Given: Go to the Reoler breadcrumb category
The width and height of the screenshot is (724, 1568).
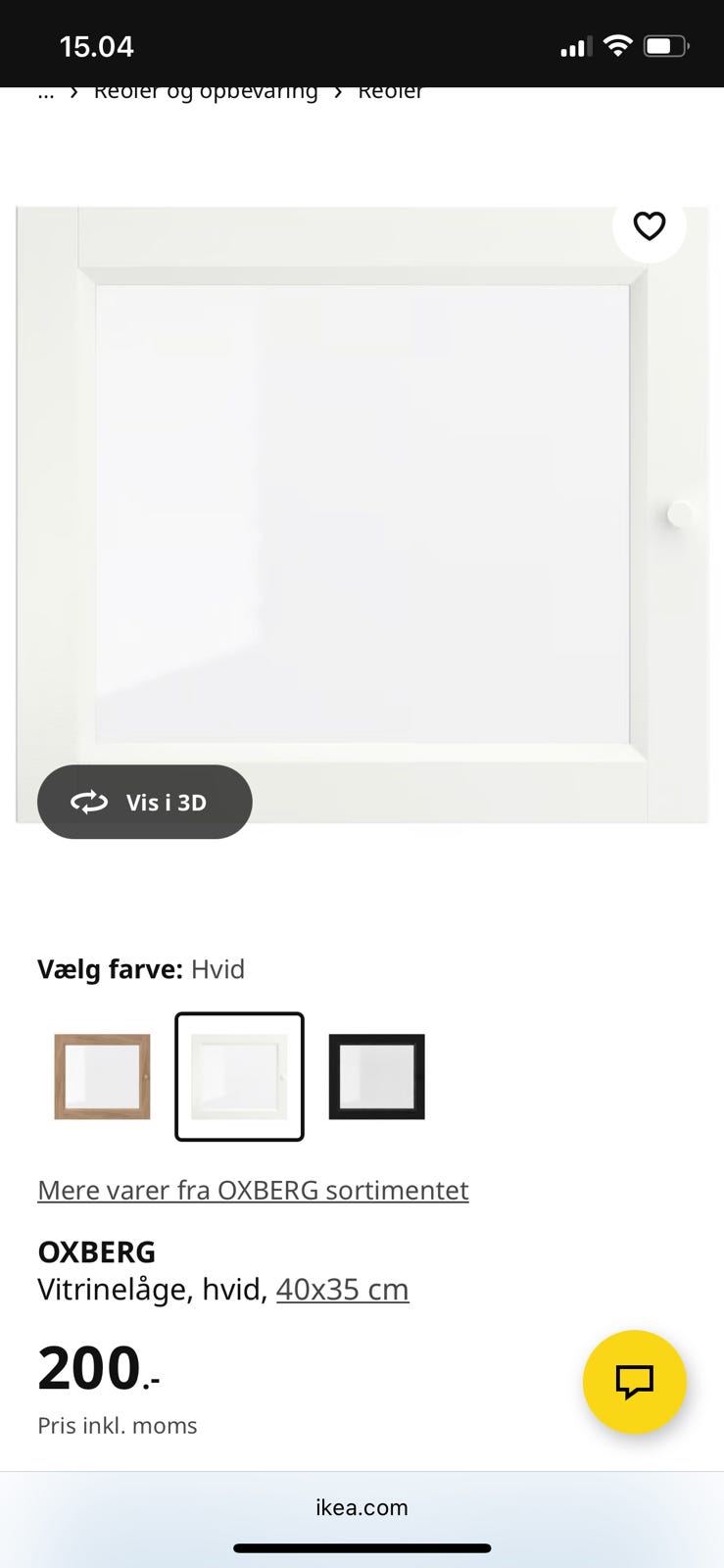Looking at the screenshot, I should (x=390, y=91).
